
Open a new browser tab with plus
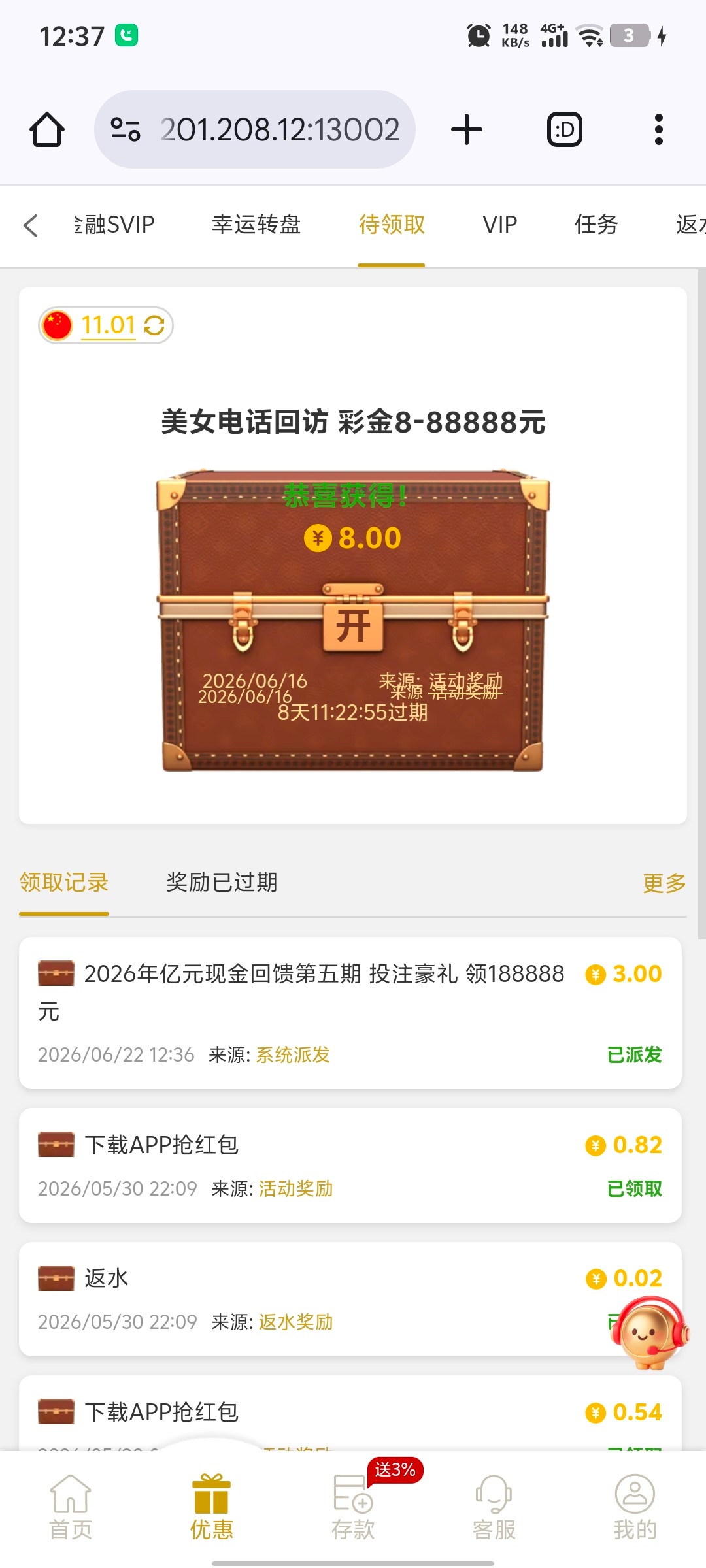(x=467, y=129)
